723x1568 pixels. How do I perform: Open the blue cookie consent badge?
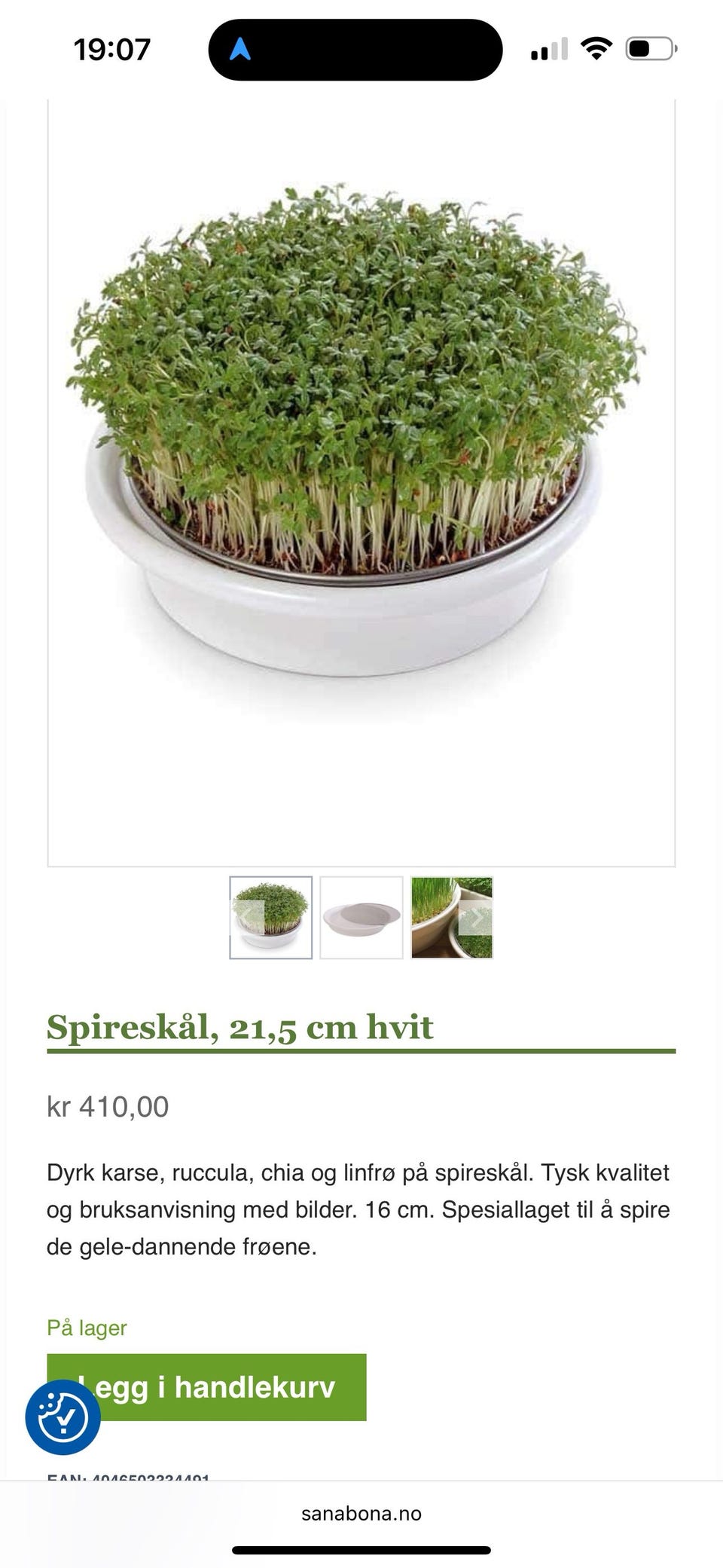(63, 1417)
